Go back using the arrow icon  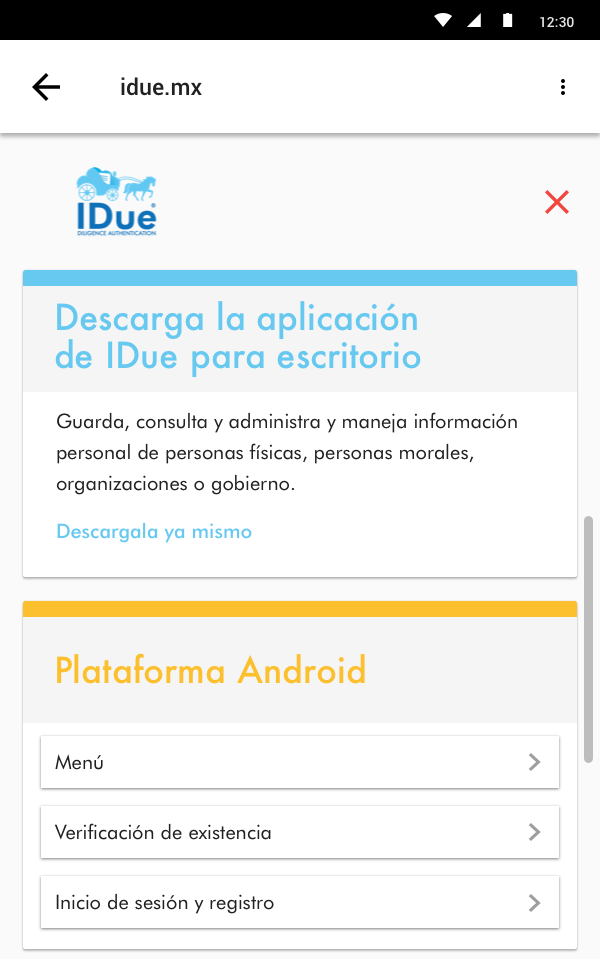(x=46, y=87)
